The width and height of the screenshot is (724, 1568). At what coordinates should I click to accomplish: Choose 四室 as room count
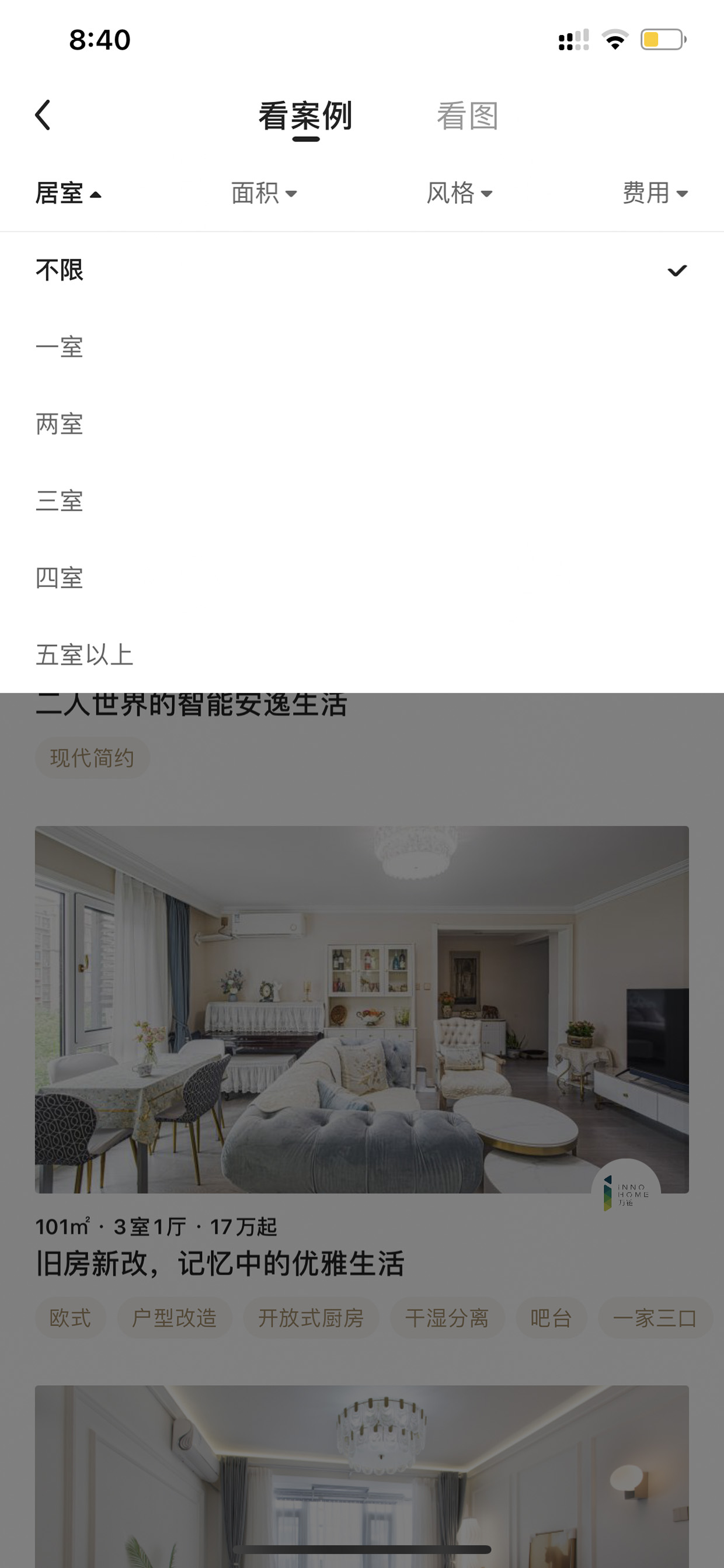point(362,578)
